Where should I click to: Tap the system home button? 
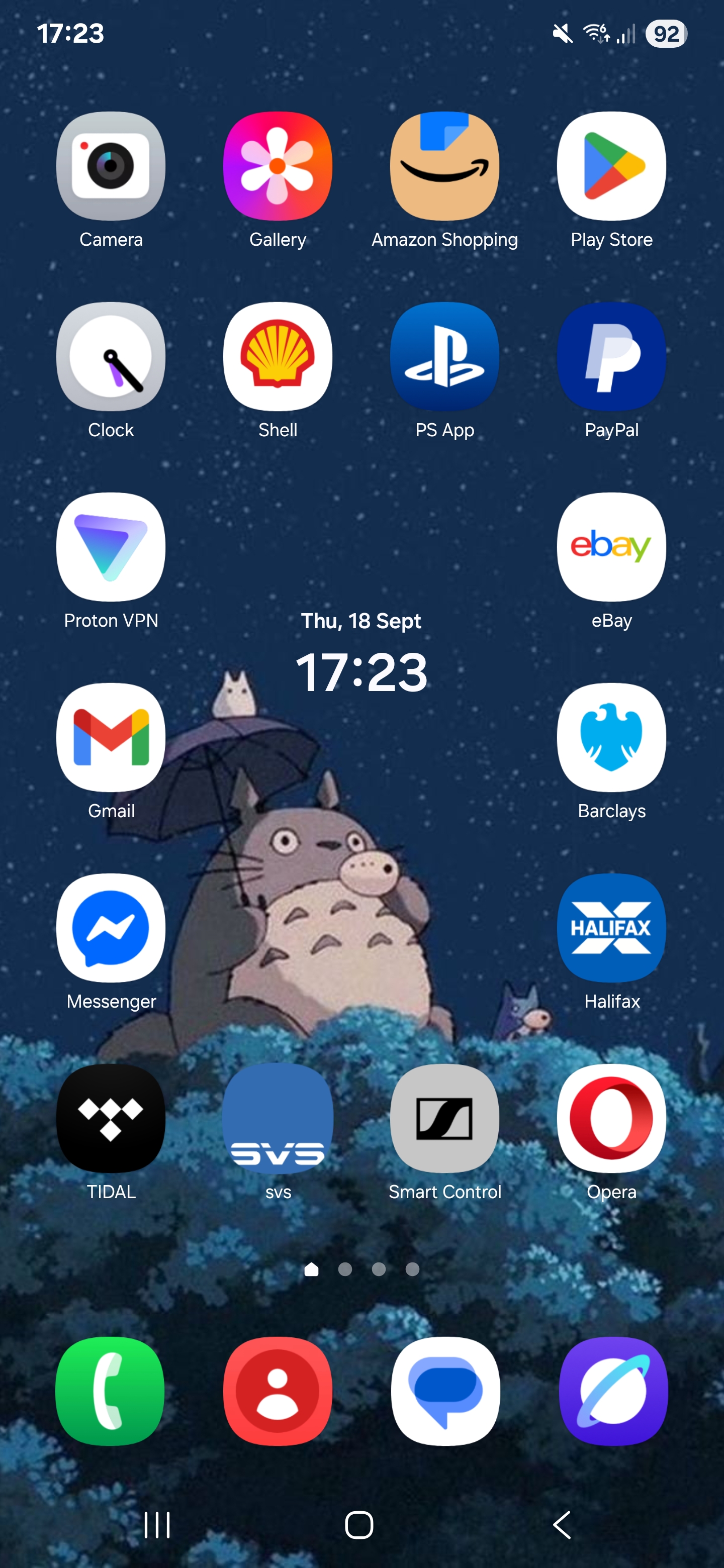(x=359, y=1525)
